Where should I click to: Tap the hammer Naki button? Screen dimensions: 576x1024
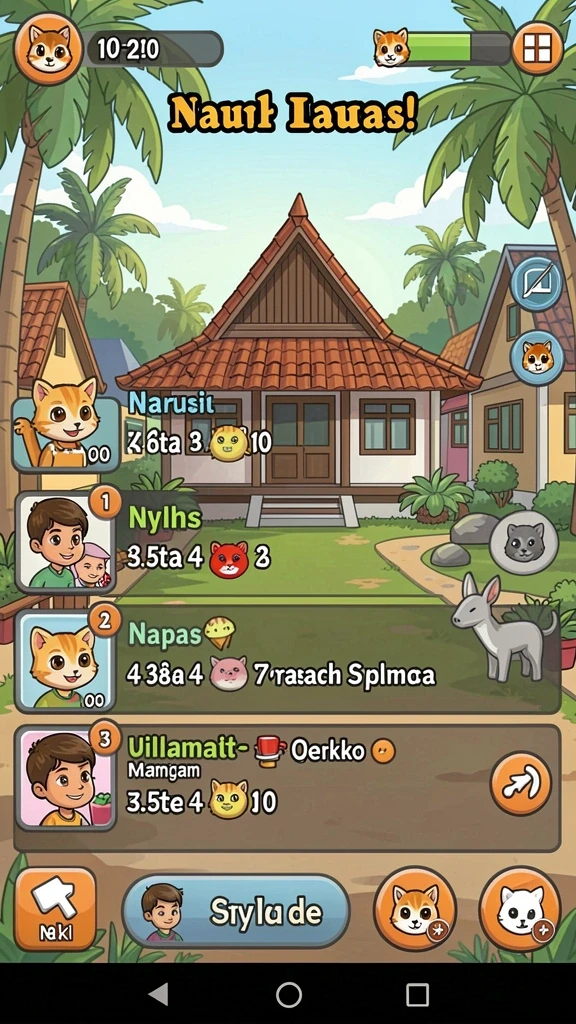[x=55, y=908]
